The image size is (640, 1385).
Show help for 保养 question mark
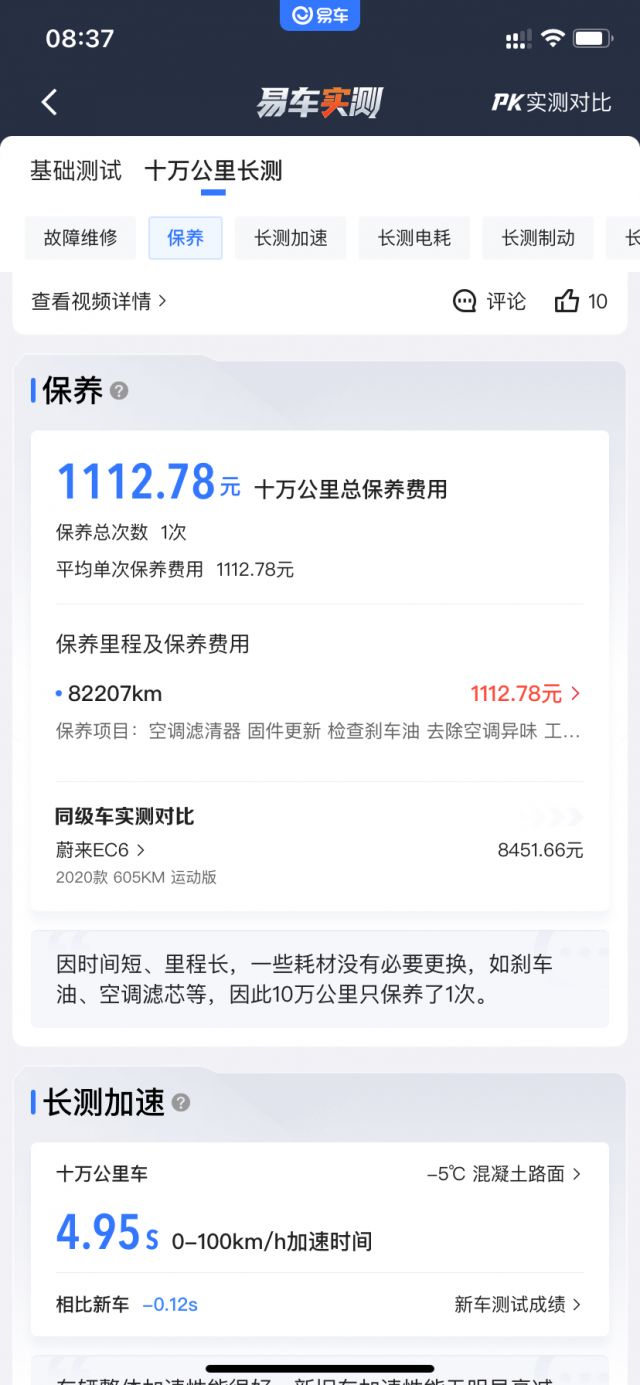click(x=119, y=391)
